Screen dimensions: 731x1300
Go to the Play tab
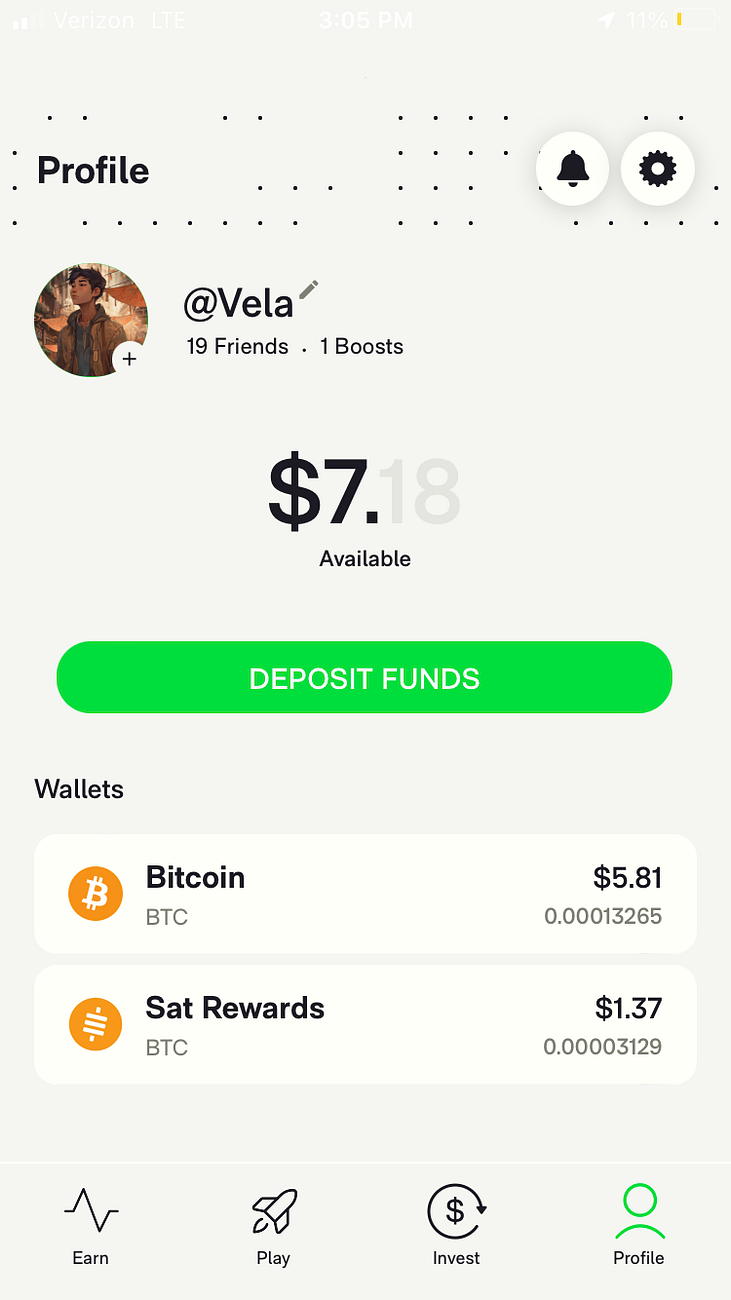pos(273,1226)
